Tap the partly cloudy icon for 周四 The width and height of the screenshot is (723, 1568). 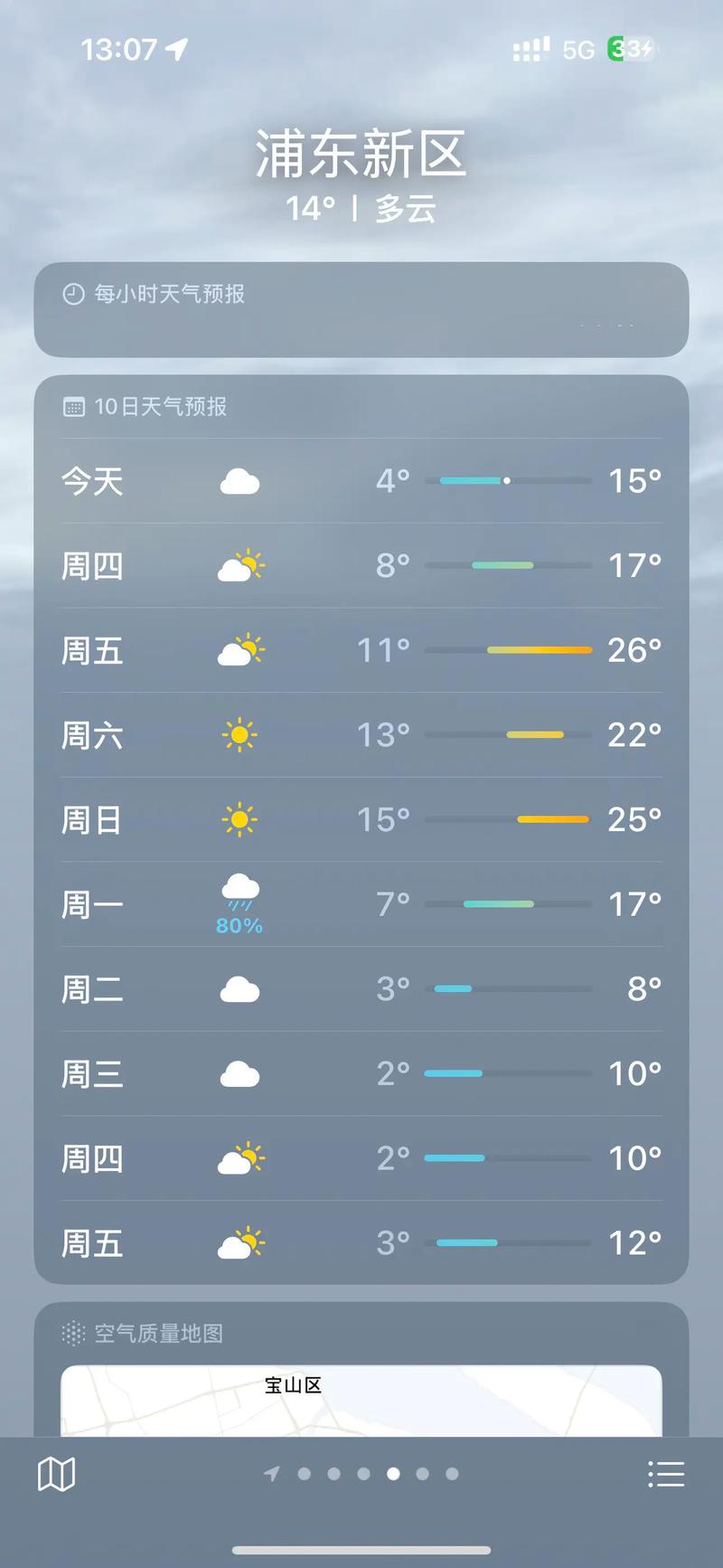pos(239,565)
